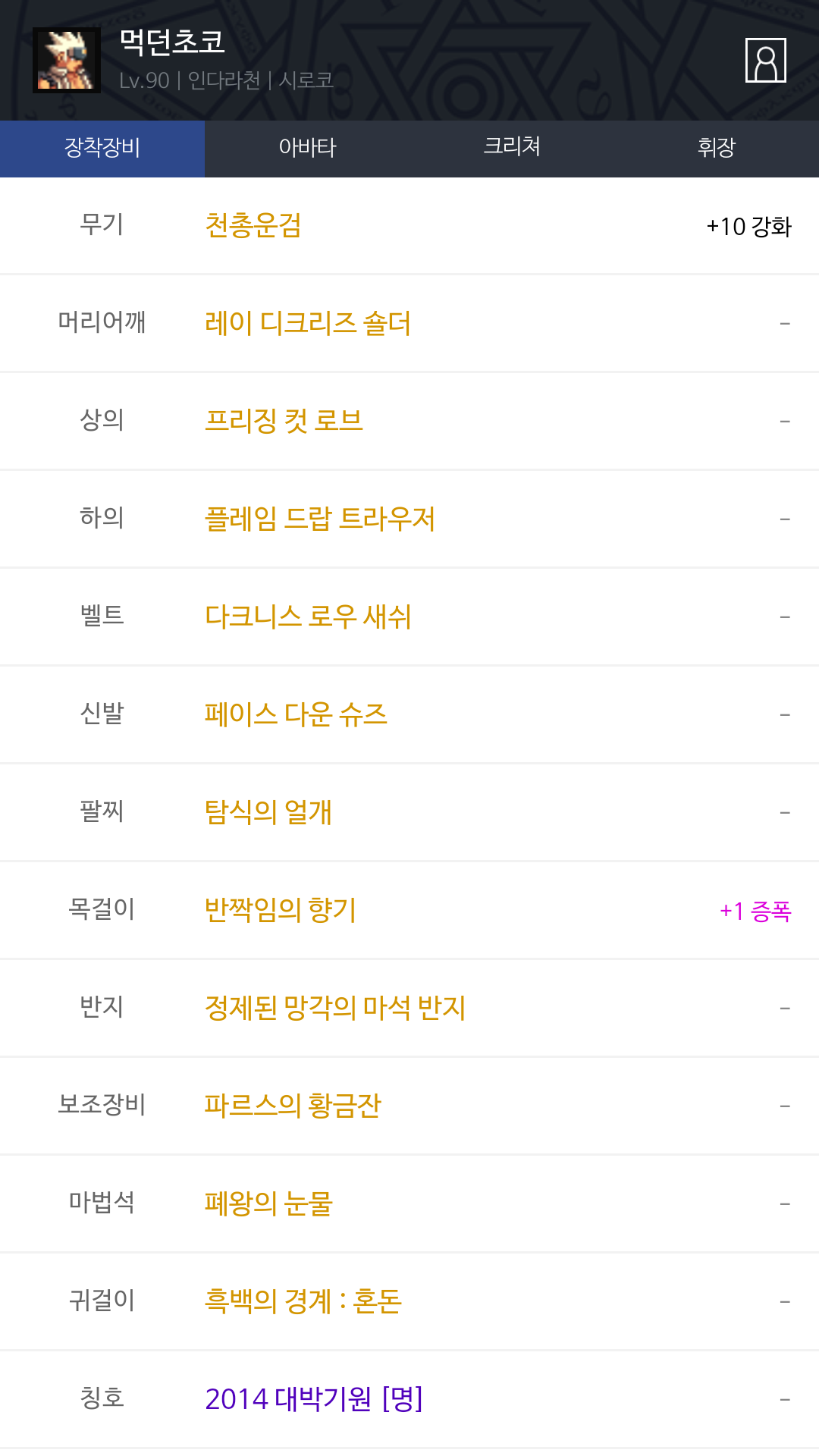Show 플레임 드랍 트라우저 details

coord(320,519)
